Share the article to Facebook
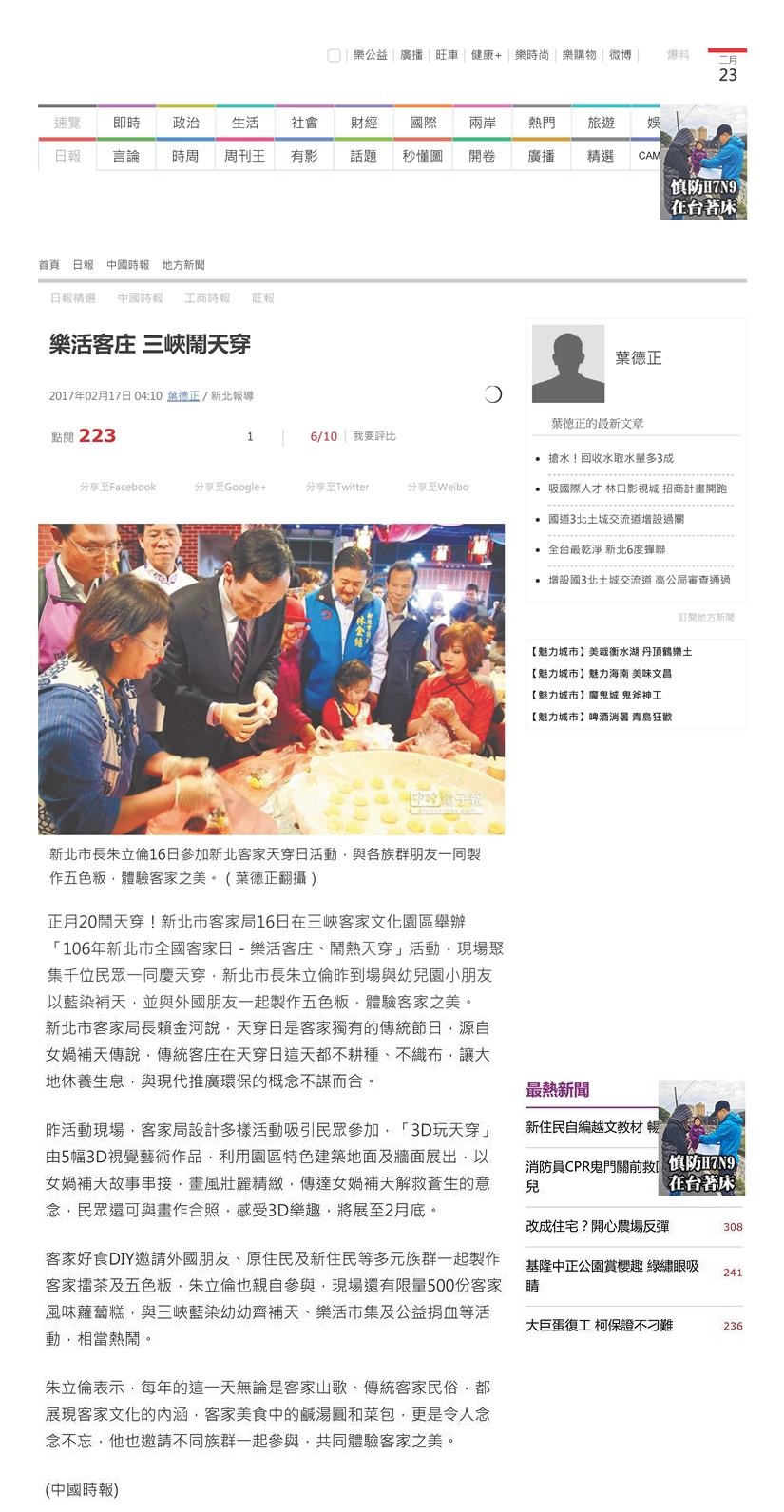This screenshot has width=784, height=1512. point(118,487)
